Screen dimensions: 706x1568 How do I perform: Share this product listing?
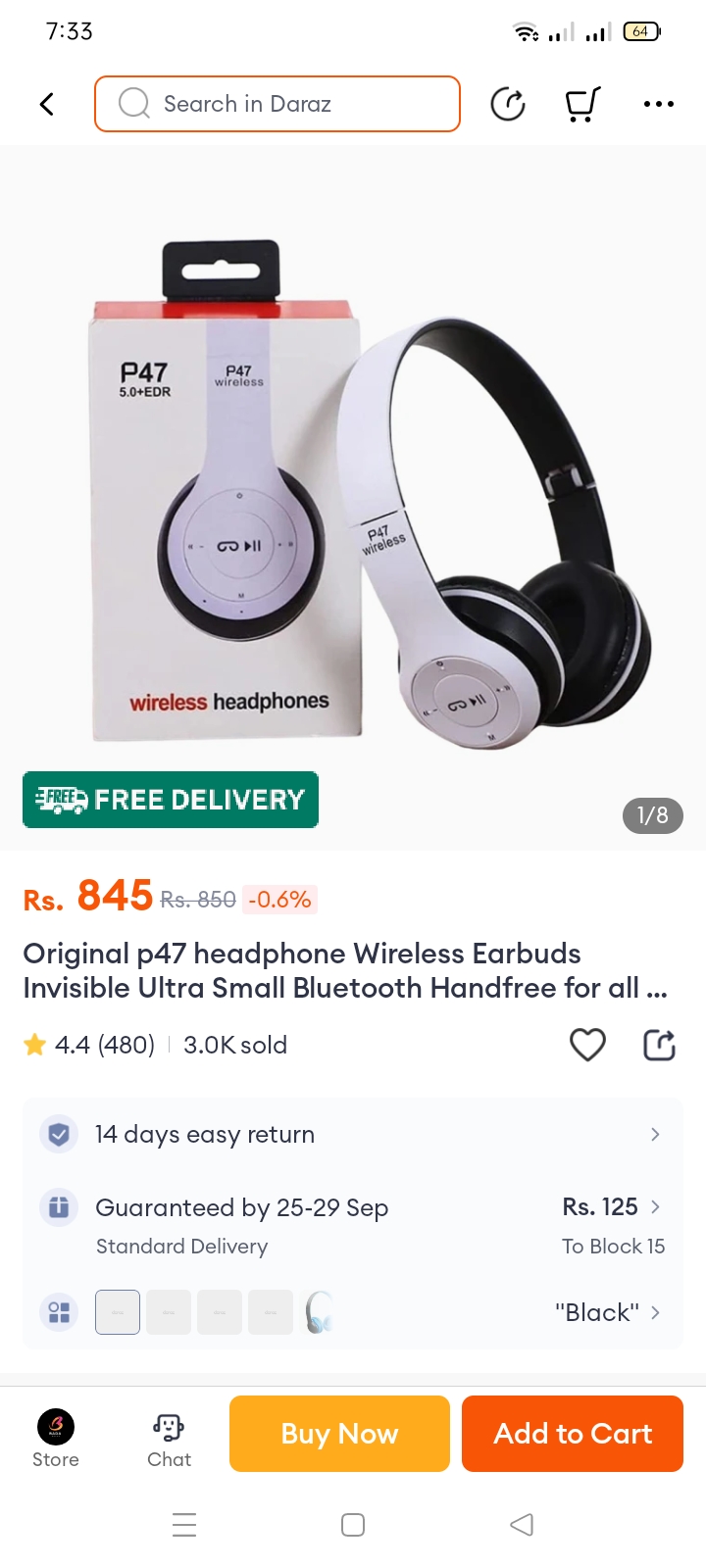click(x=659, y=1045)
